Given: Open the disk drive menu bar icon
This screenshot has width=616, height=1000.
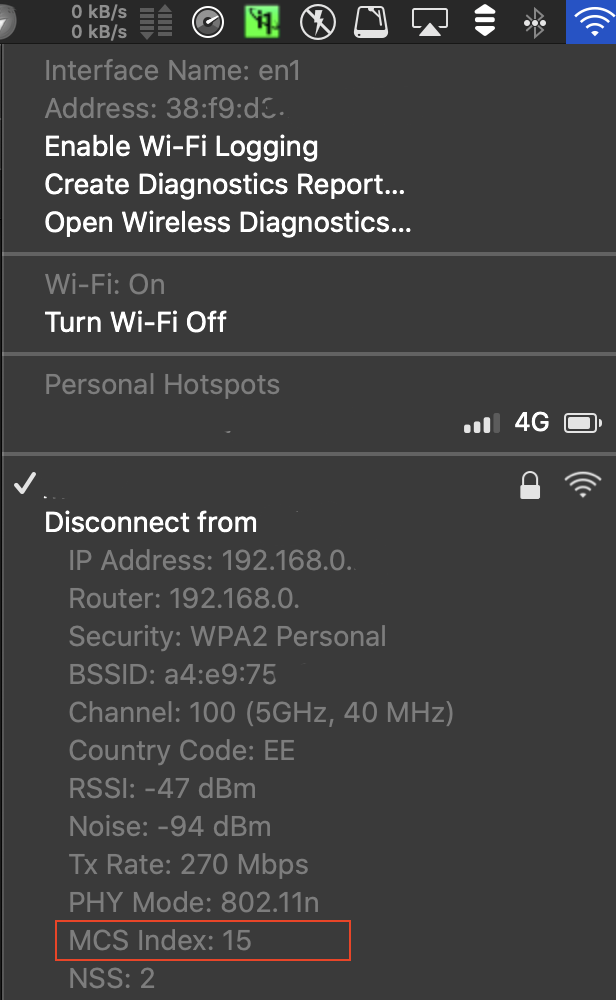Looking at the screenshot, I should 371,22.
